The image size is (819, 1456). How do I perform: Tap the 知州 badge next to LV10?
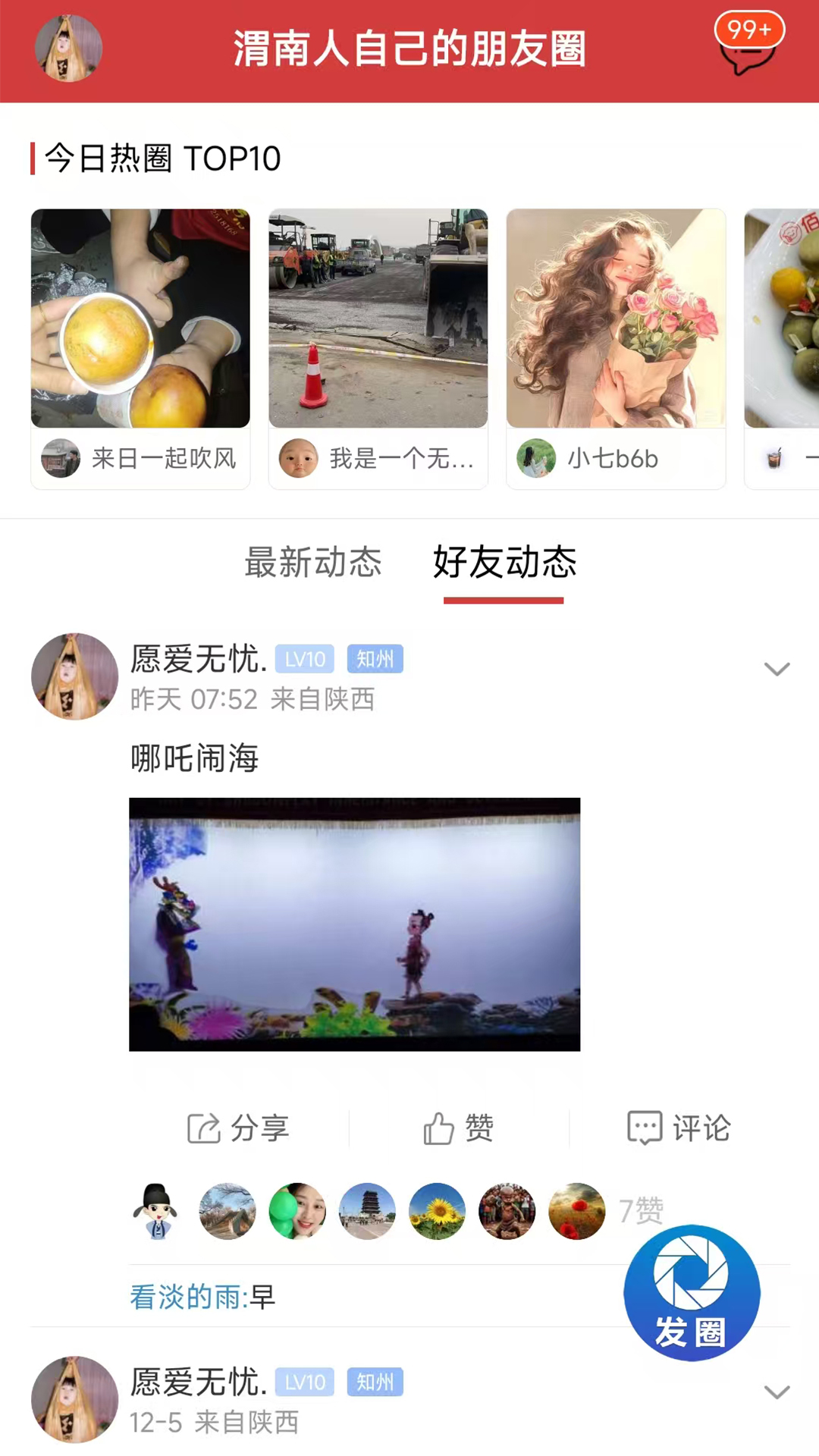pyautogui.click(x=375, y=659)
